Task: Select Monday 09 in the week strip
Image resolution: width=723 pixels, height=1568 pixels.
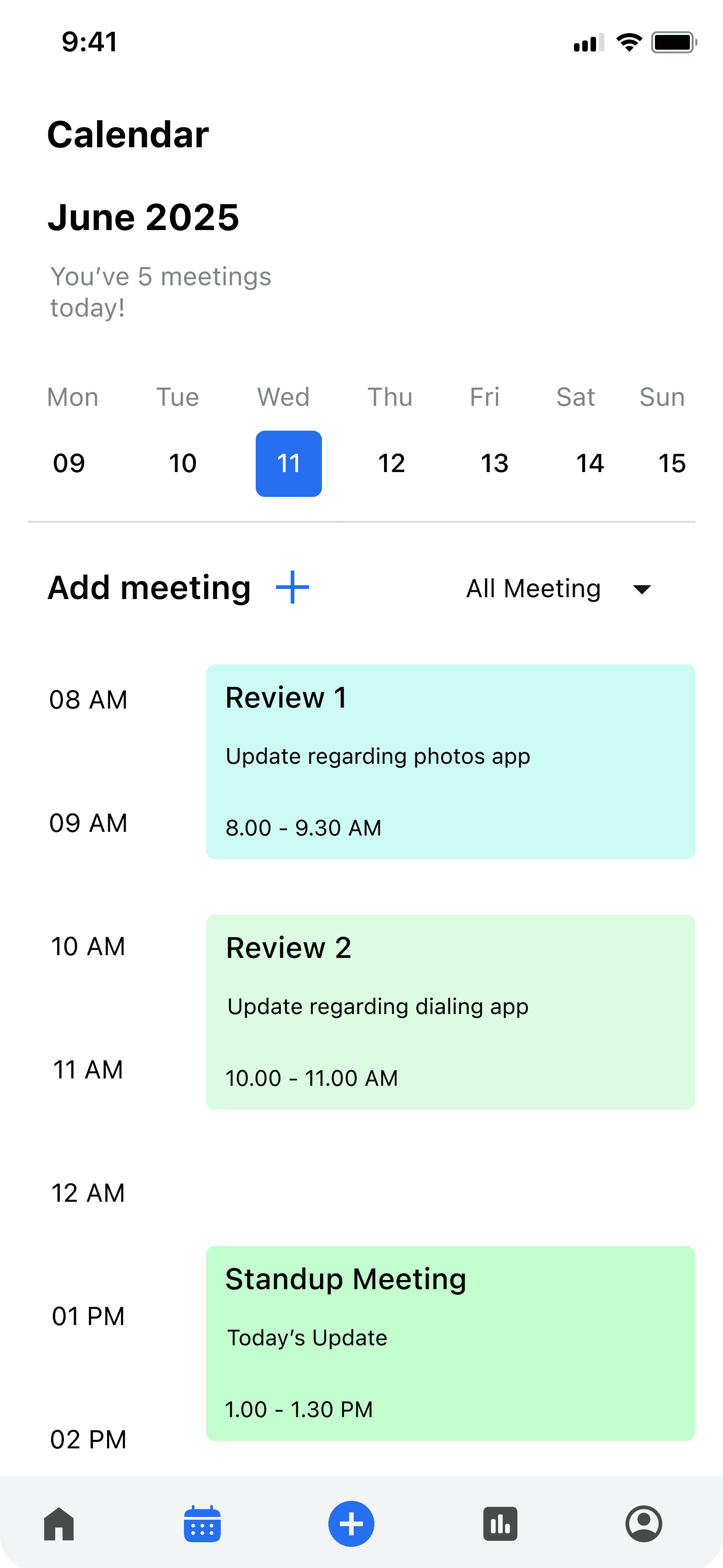Action: coord(69,463)
